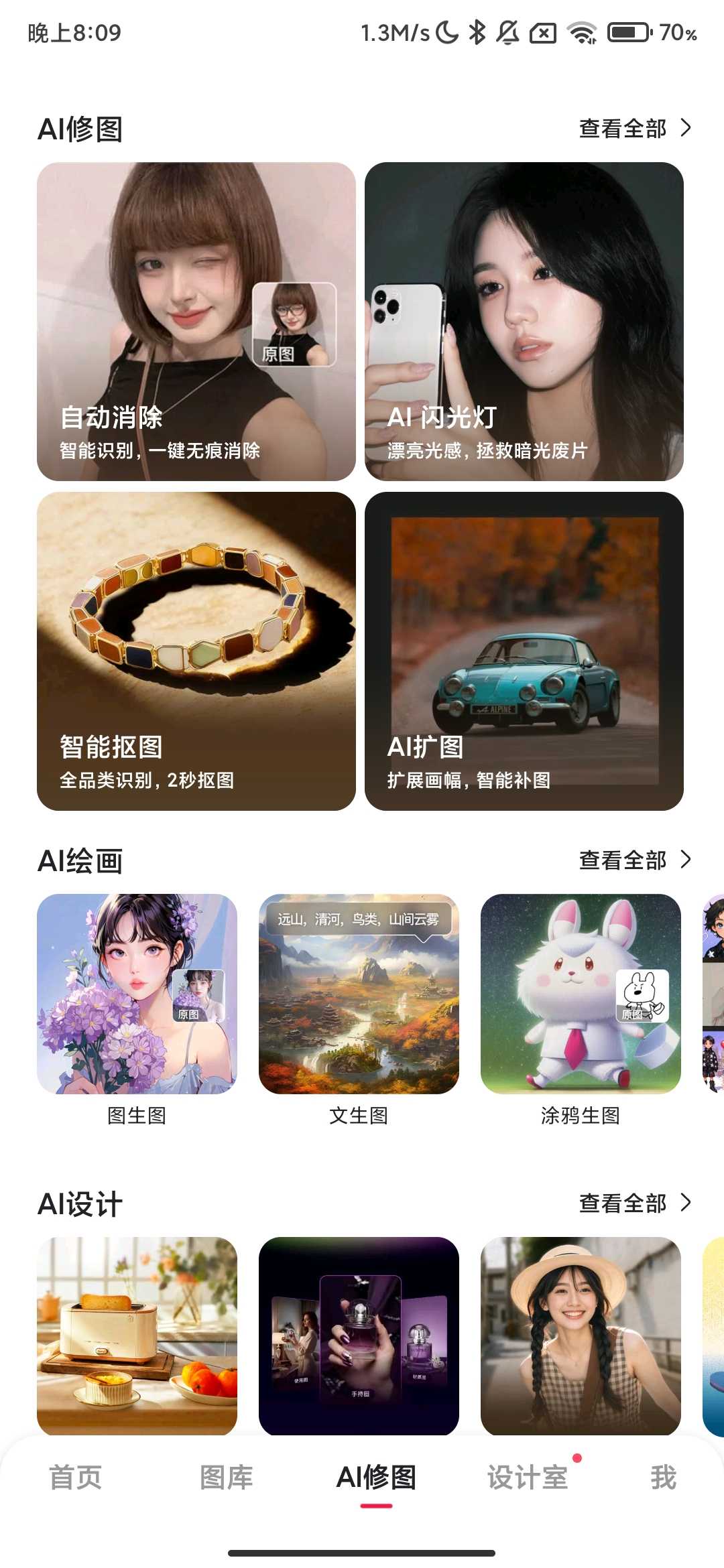This screenshot has height=1568, width=724.
Task: Open the straw hat portrait design card
Action: tap(581, 1335)
